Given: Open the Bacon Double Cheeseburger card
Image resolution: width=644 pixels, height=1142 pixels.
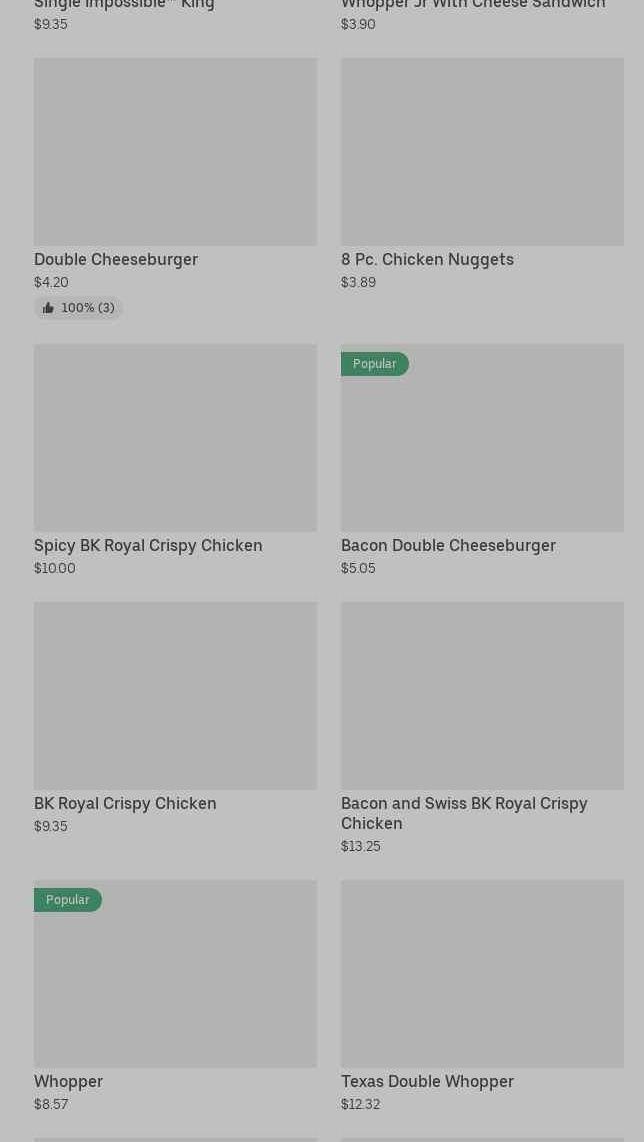Looking at the screenshot, I should coord(482,460).
